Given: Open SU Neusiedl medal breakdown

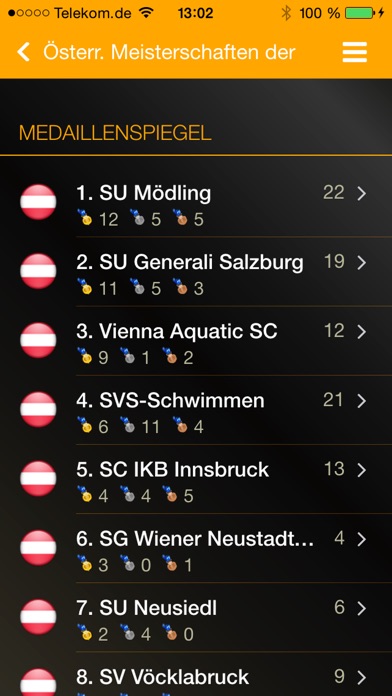Looking at the screenshot, I should 196,618.
